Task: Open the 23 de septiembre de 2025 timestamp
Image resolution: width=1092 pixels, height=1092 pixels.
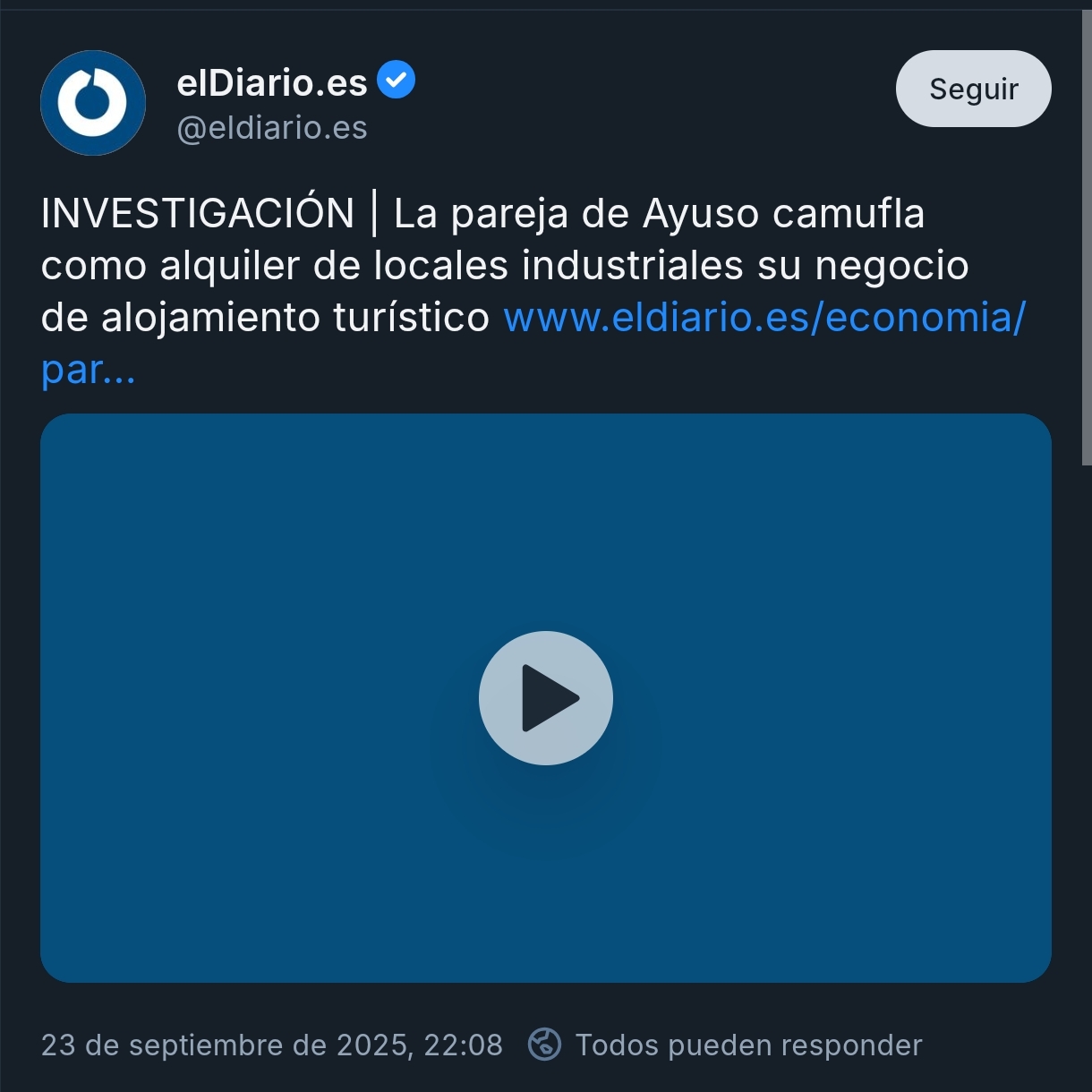Action: point(272,1045)
